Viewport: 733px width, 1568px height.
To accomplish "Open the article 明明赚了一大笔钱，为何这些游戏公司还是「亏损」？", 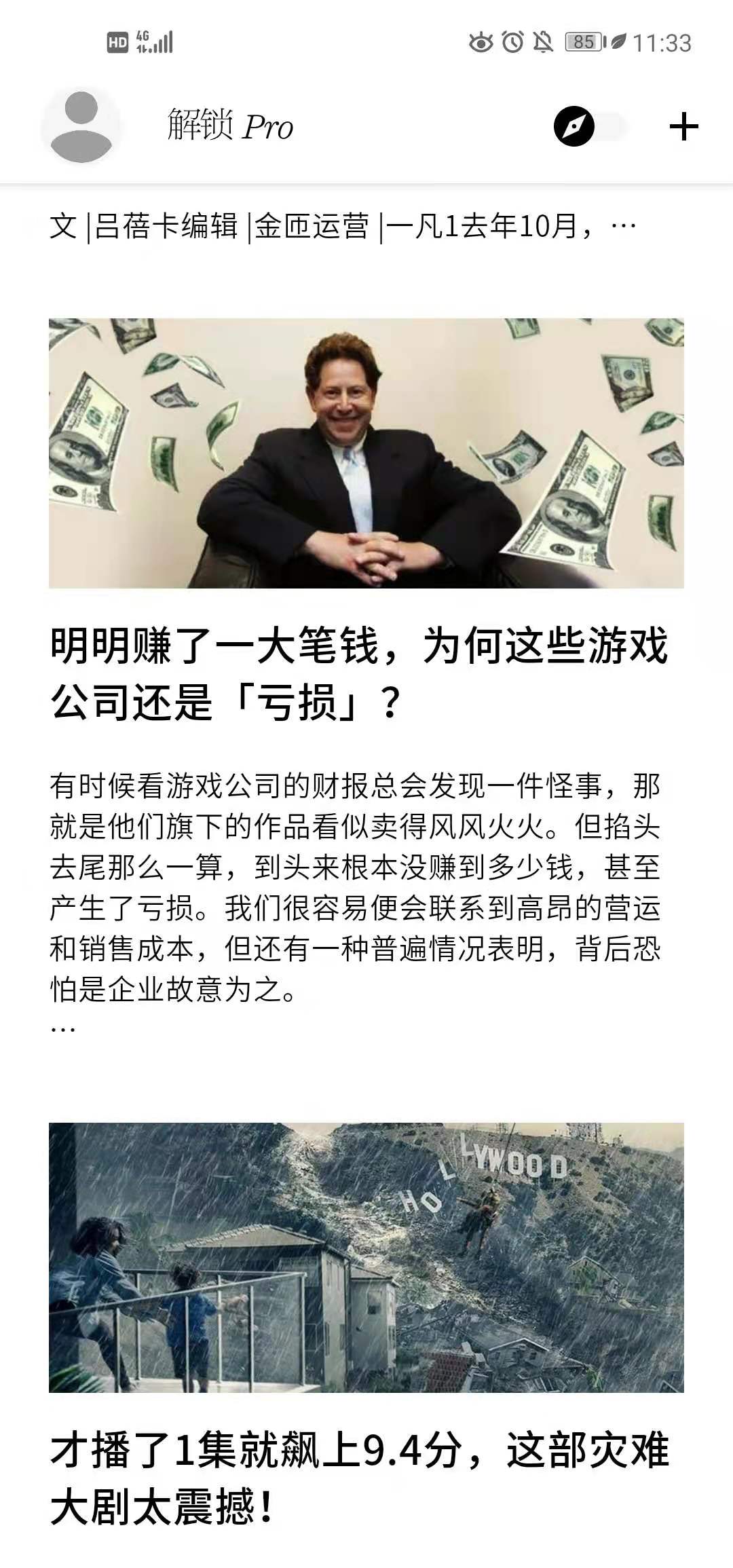I will coord(359,673).
